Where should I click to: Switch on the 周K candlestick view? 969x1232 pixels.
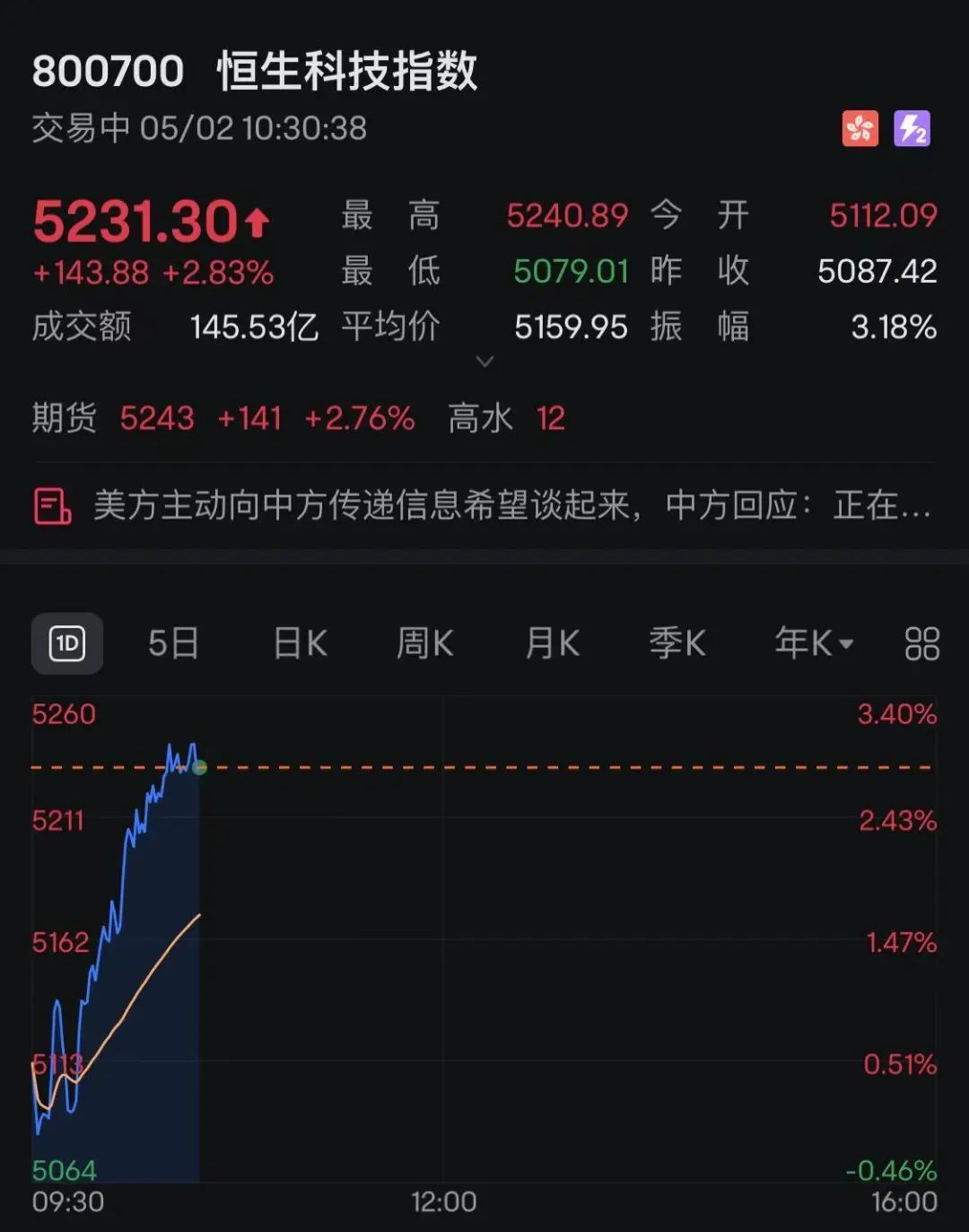423,642
